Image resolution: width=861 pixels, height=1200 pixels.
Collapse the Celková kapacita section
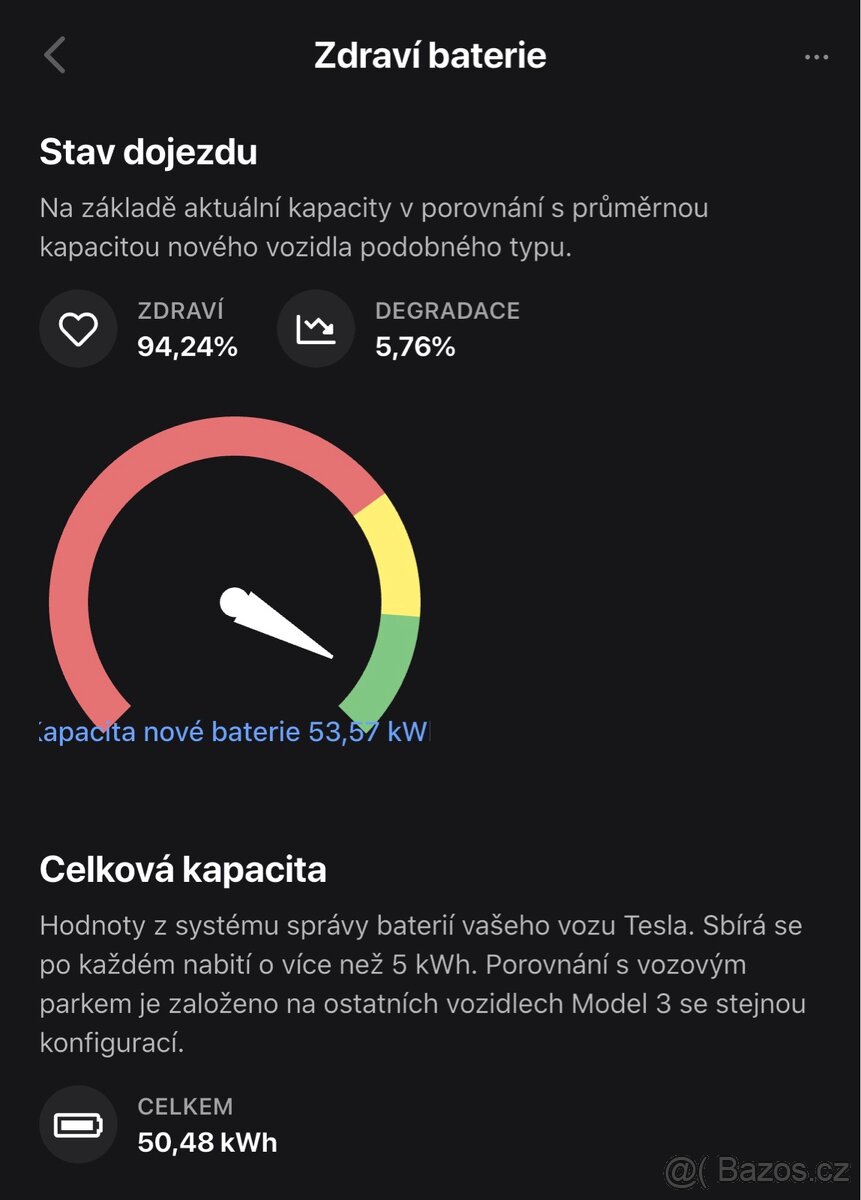183,869
